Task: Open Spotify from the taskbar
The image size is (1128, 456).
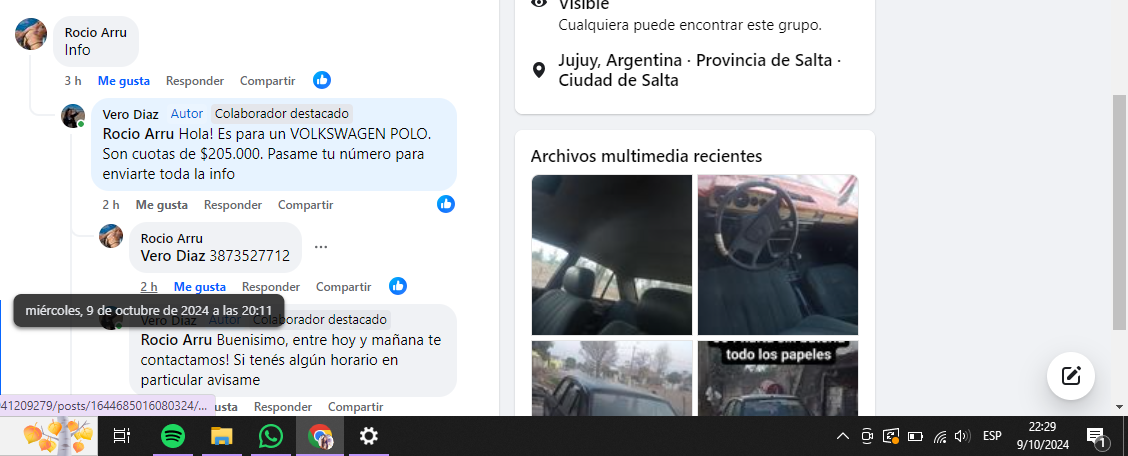Action: pyautogui.click(x=173, y=436)
